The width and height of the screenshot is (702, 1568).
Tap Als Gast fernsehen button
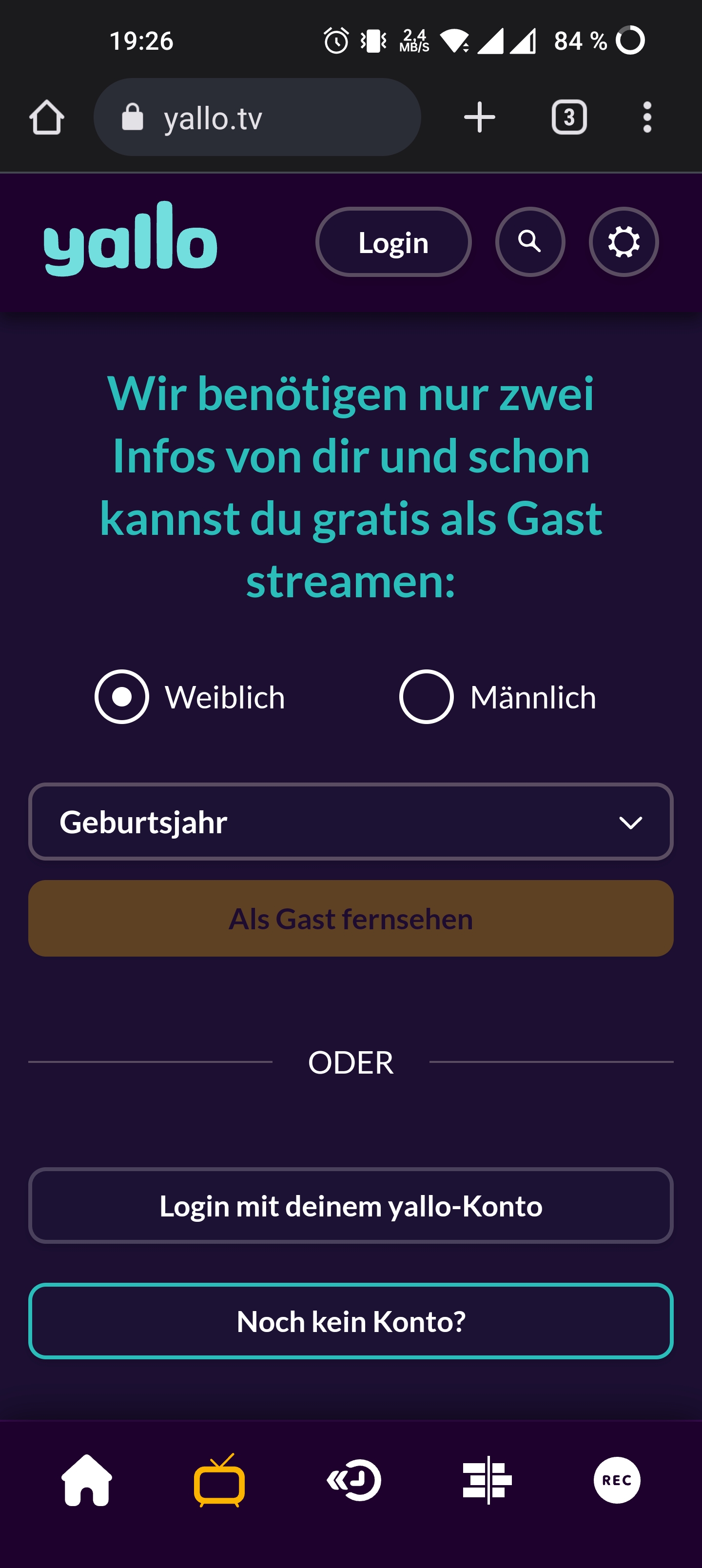351,919
